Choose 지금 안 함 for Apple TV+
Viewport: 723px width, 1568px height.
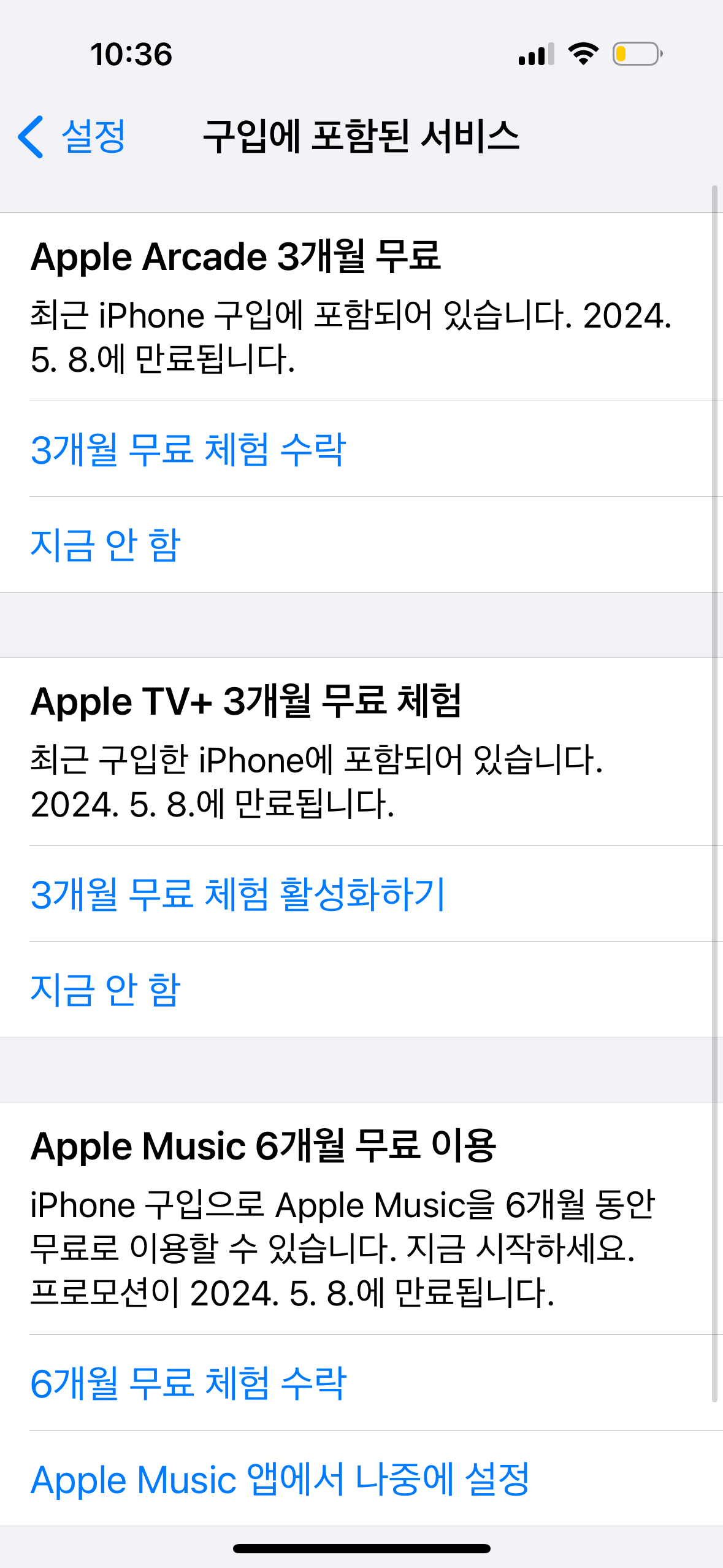(105, 990)
